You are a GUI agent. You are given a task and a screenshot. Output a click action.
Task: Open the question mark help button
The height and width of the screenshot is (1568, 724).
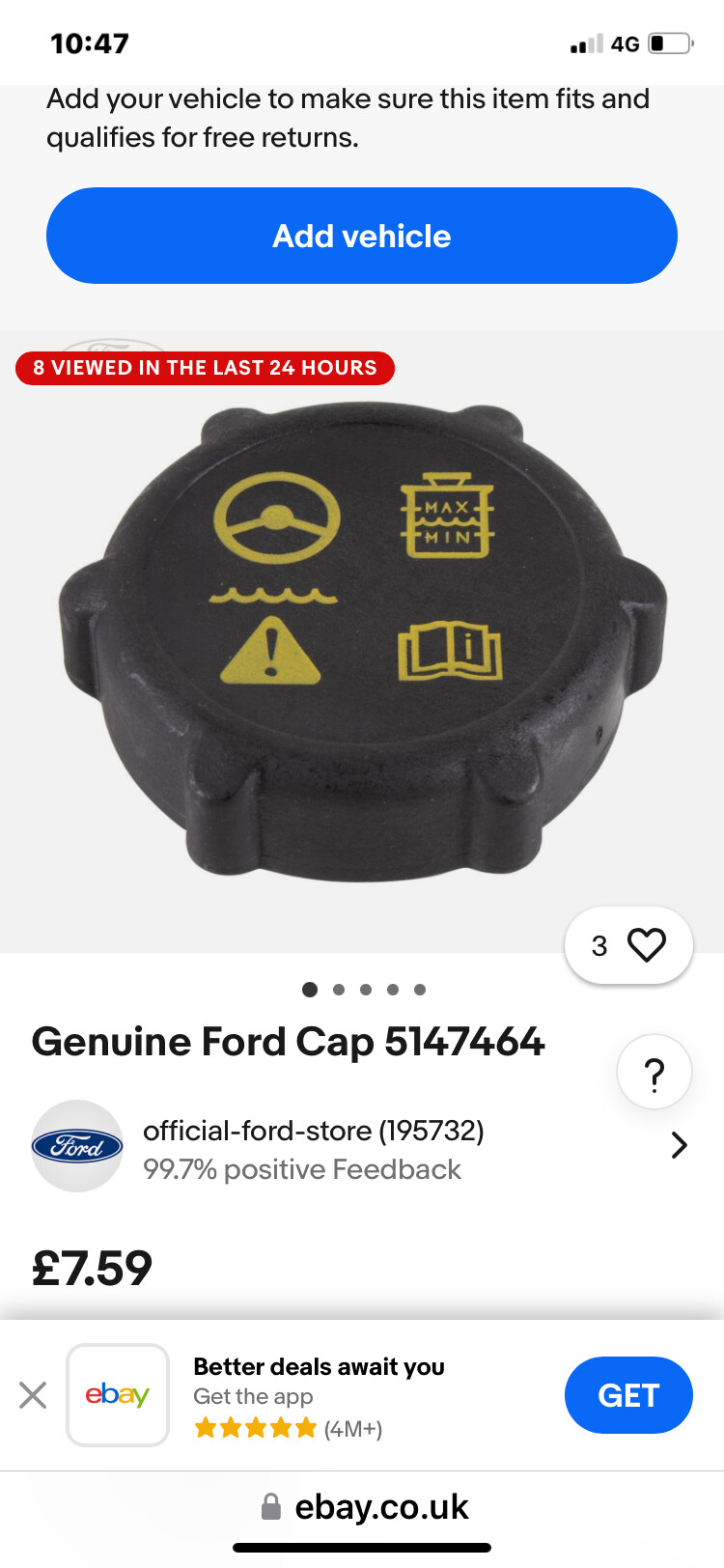(x=654, y=1073)
